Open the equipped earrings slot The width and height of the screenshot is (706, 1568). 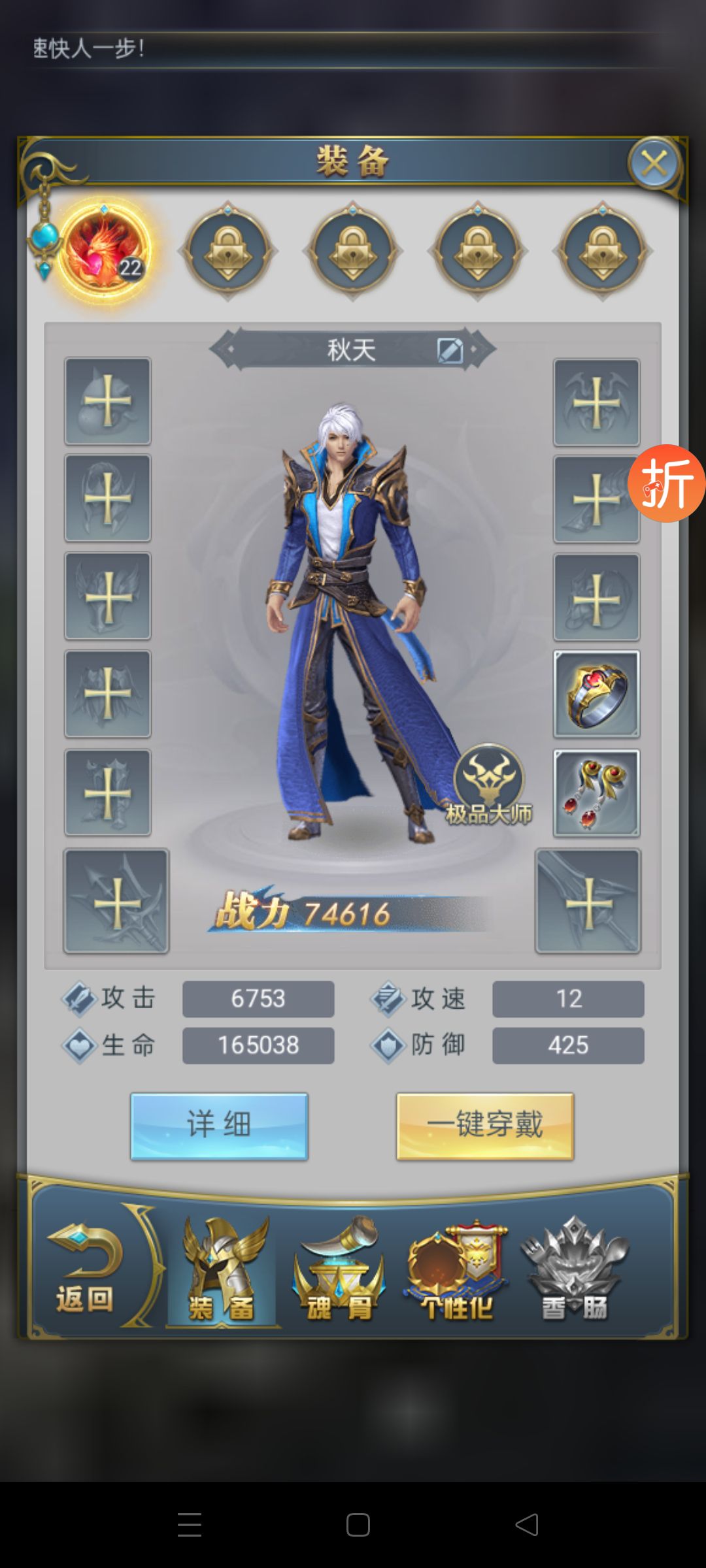(x=596, y=792)
